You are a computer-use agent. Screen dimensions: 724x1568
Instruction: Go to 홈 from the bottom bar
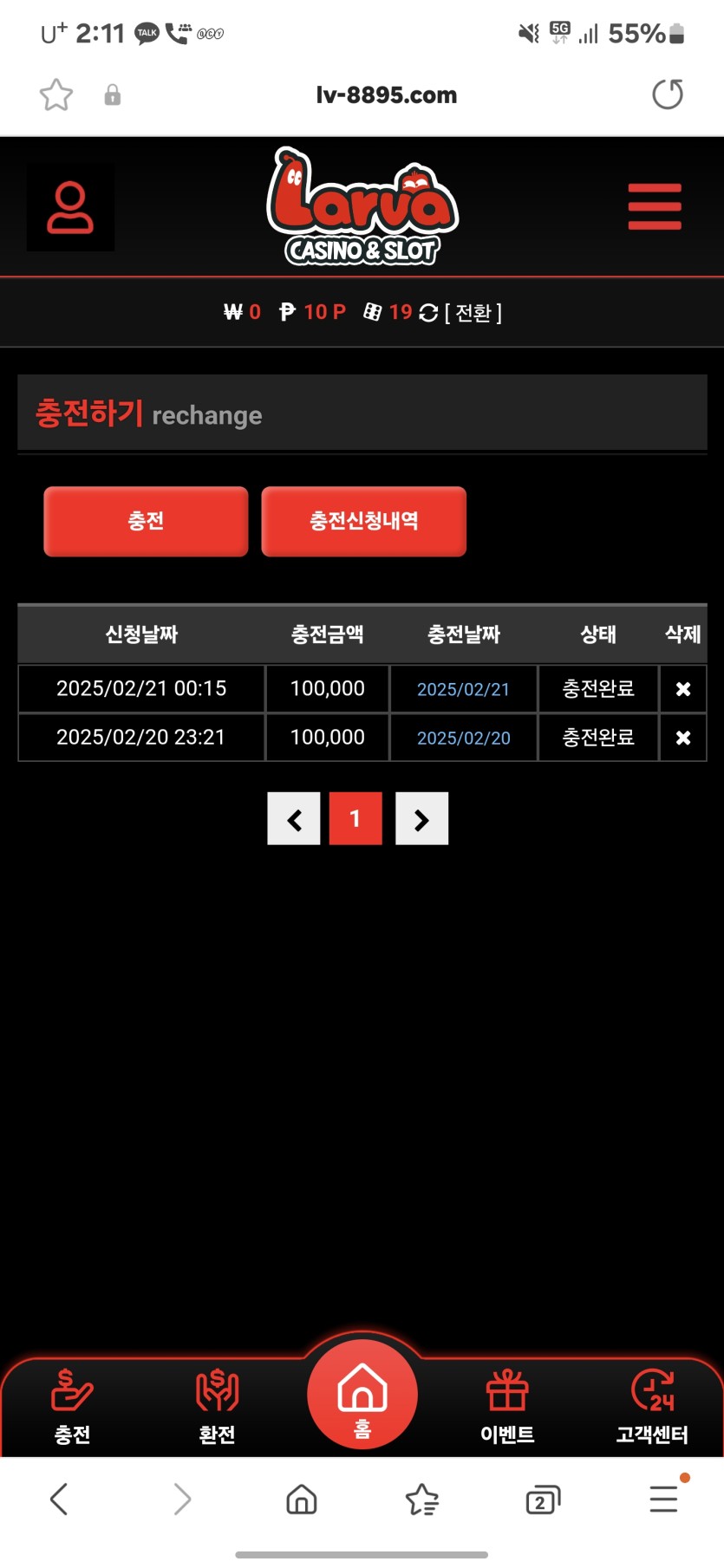[x=362, y=1396]
